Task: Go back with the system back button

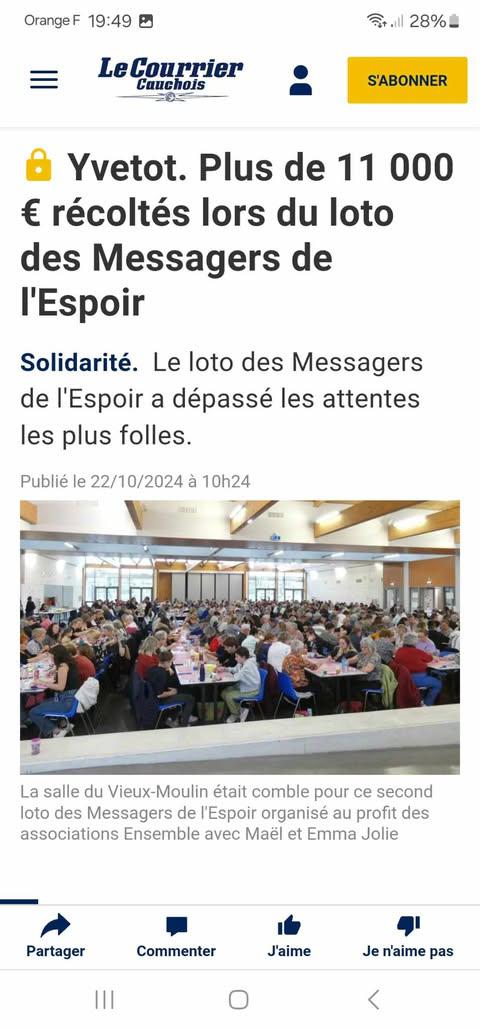Action: (x=374, y=999)
